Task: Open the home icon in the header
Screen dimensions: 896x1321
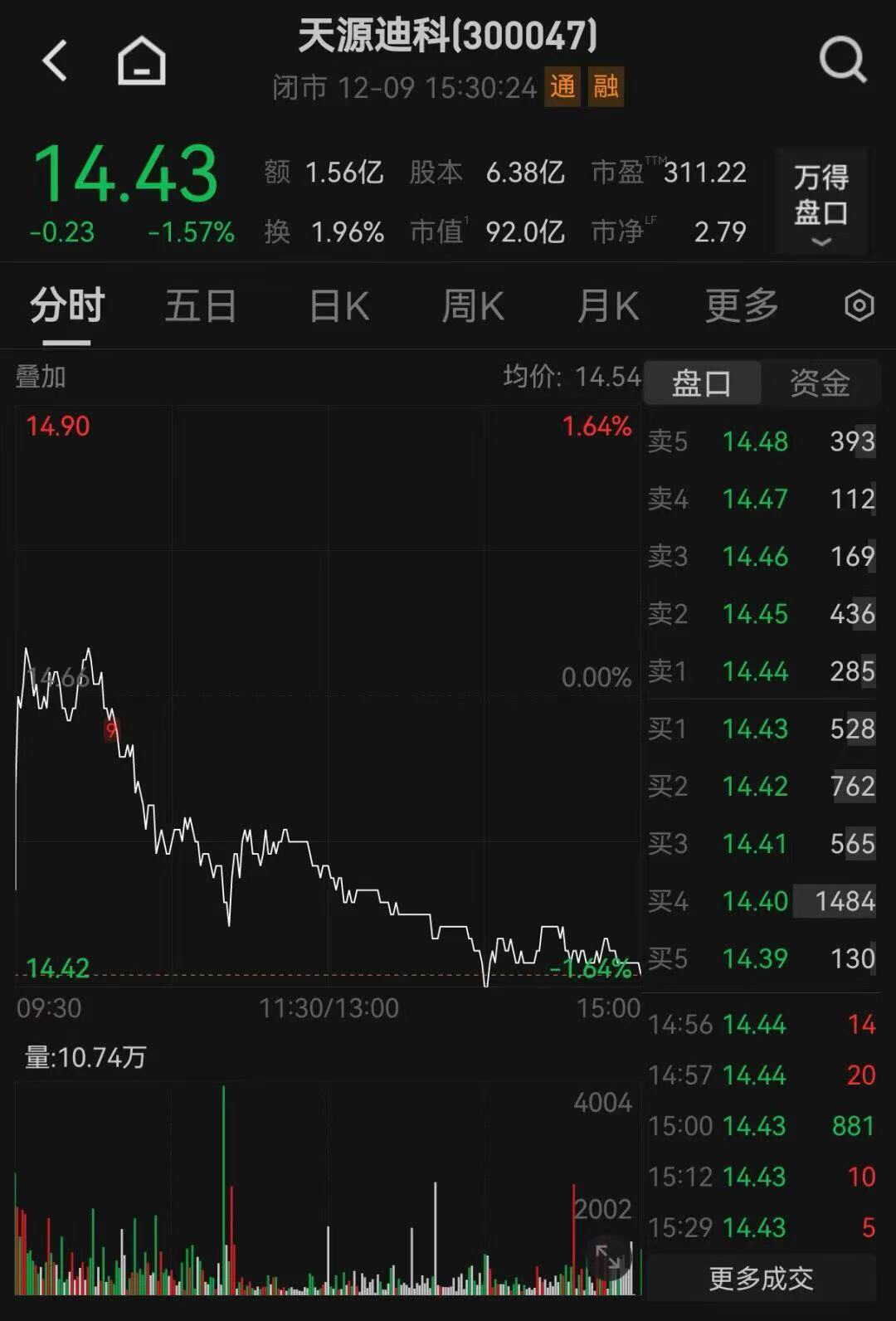Action: point(142,61)
